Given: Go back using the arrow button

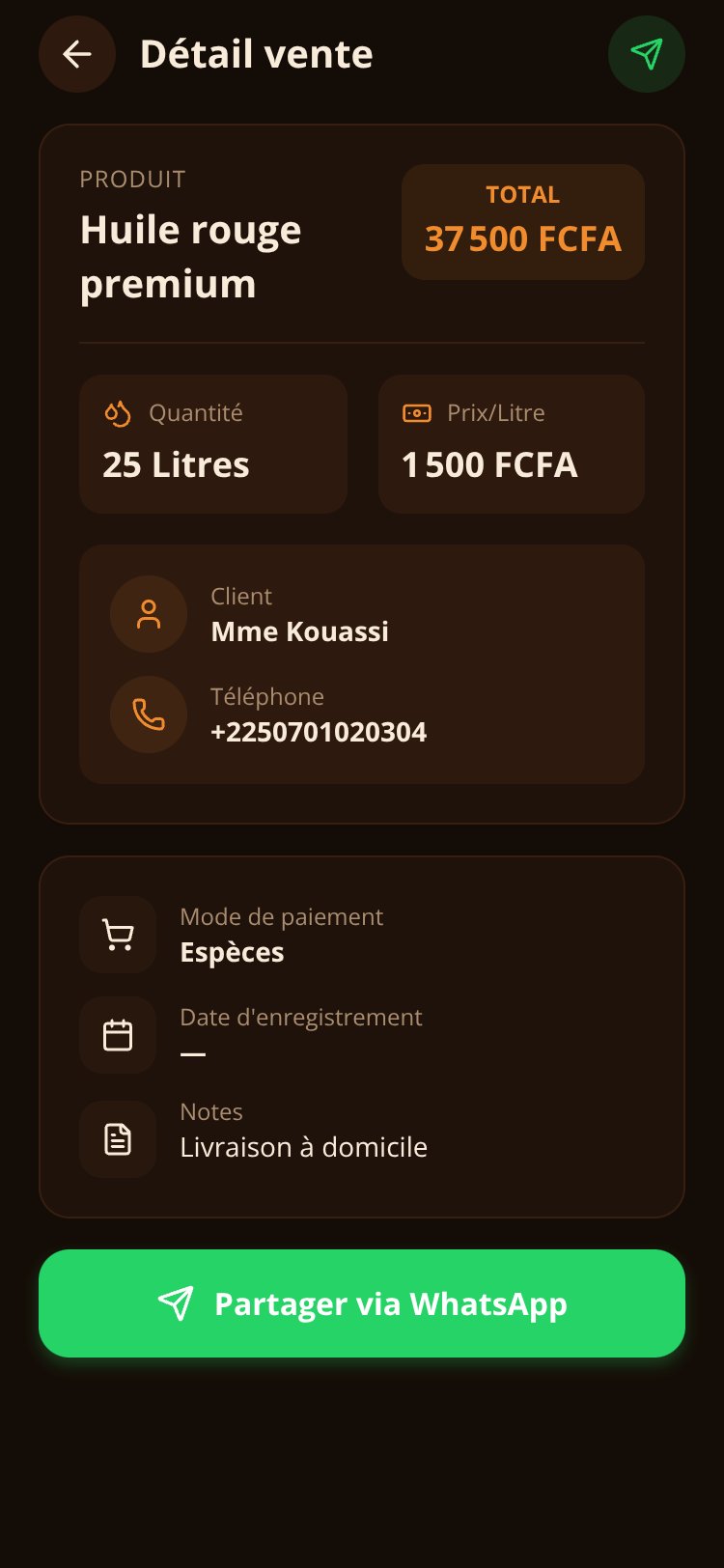Looking at the screenshot, I should 77,54.
